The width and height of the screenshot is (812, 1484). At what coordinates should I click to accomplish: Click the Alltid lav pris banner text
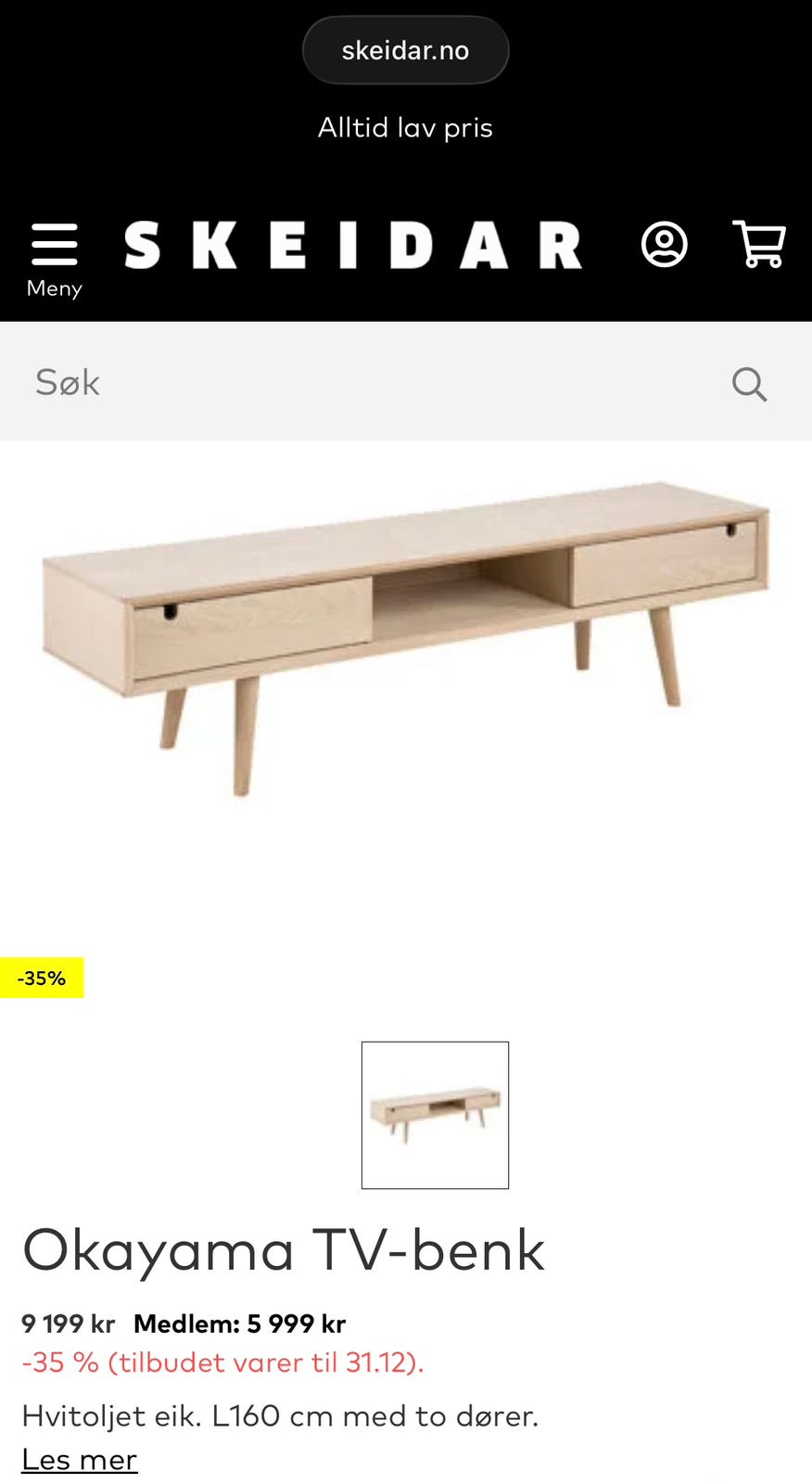(405, 126)
